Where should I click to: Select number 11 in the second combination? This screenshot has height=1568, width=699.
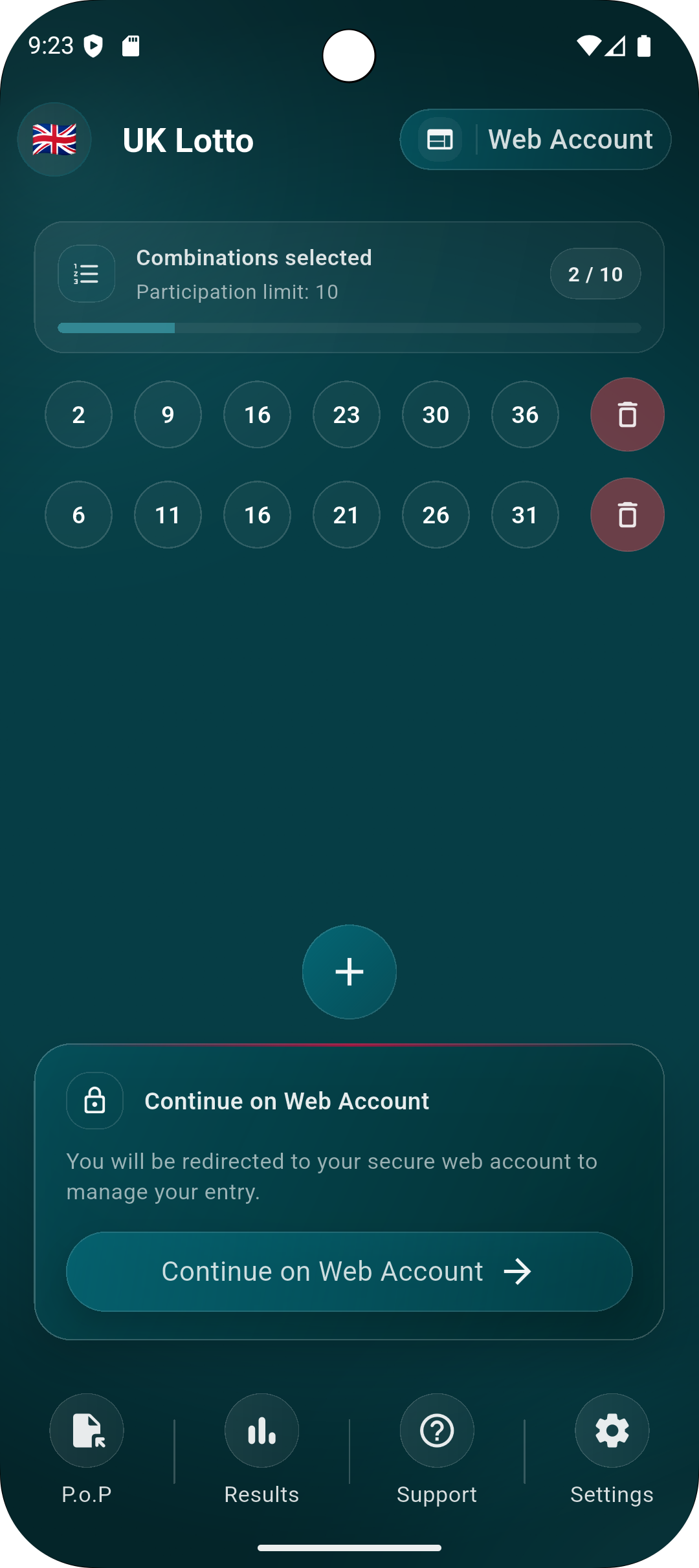click(x=168, y=514)
